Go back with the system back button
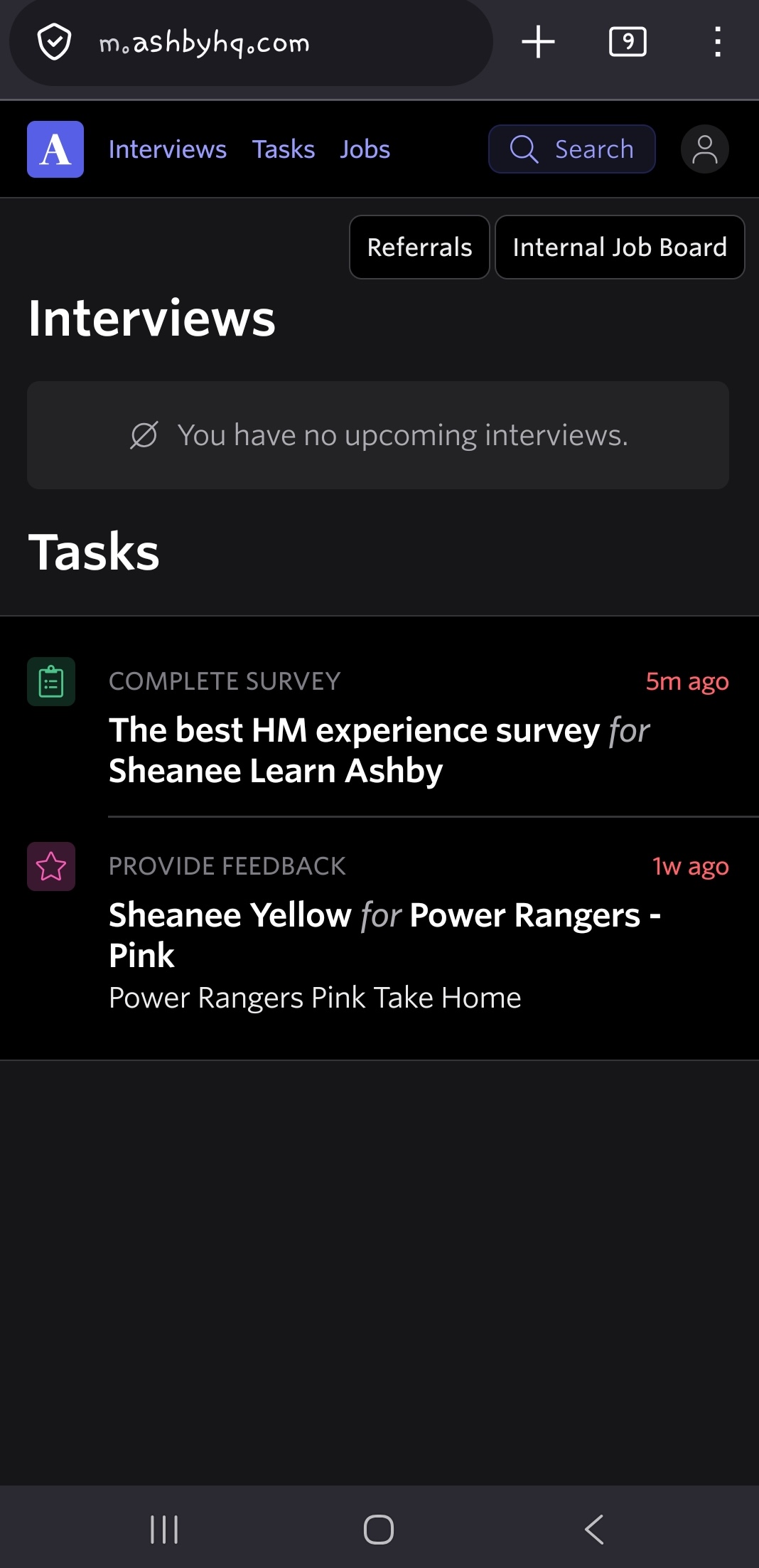The width and height of the screenshot is (759, 1568). 594,1529
